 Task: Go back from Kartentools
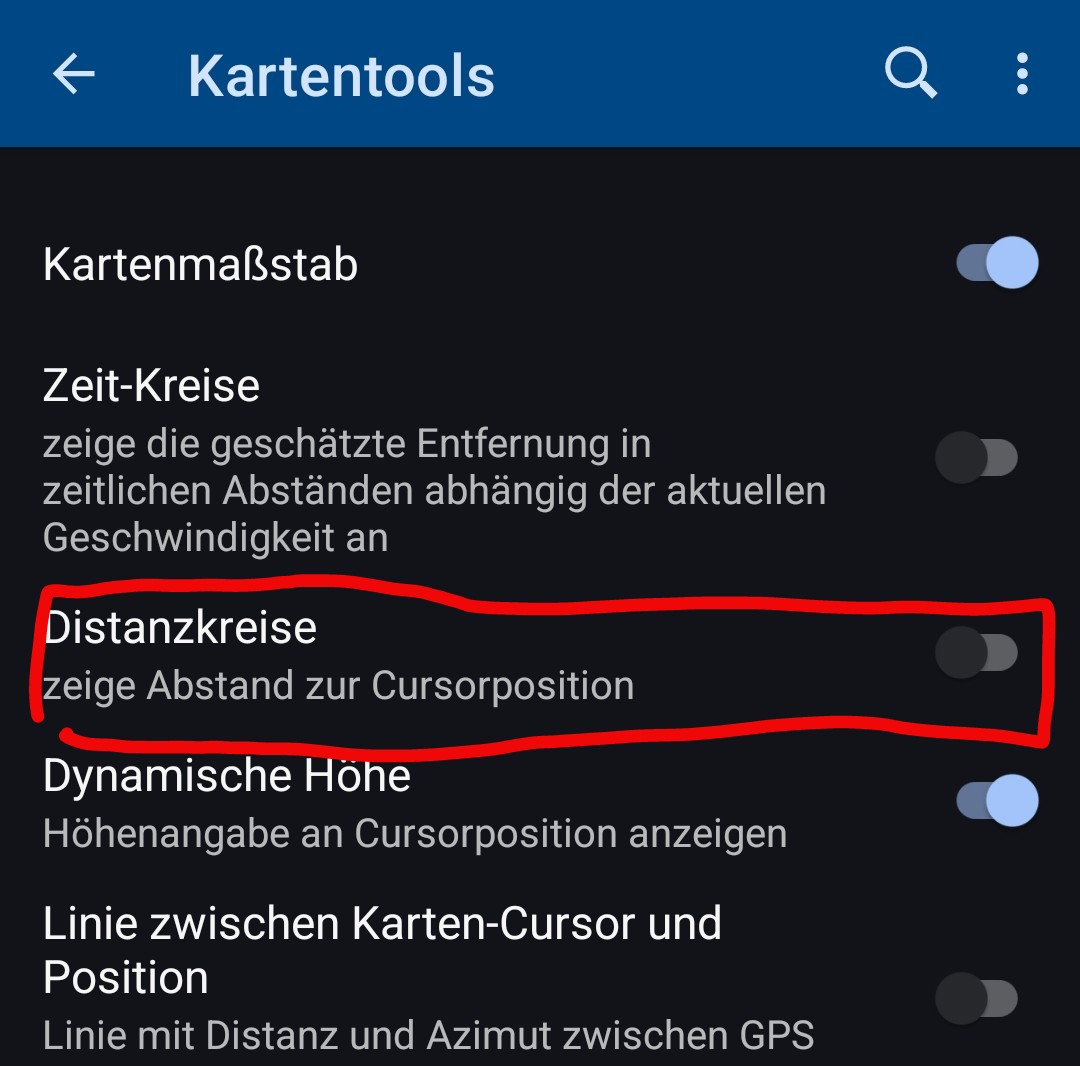click(x=73, y=74)
